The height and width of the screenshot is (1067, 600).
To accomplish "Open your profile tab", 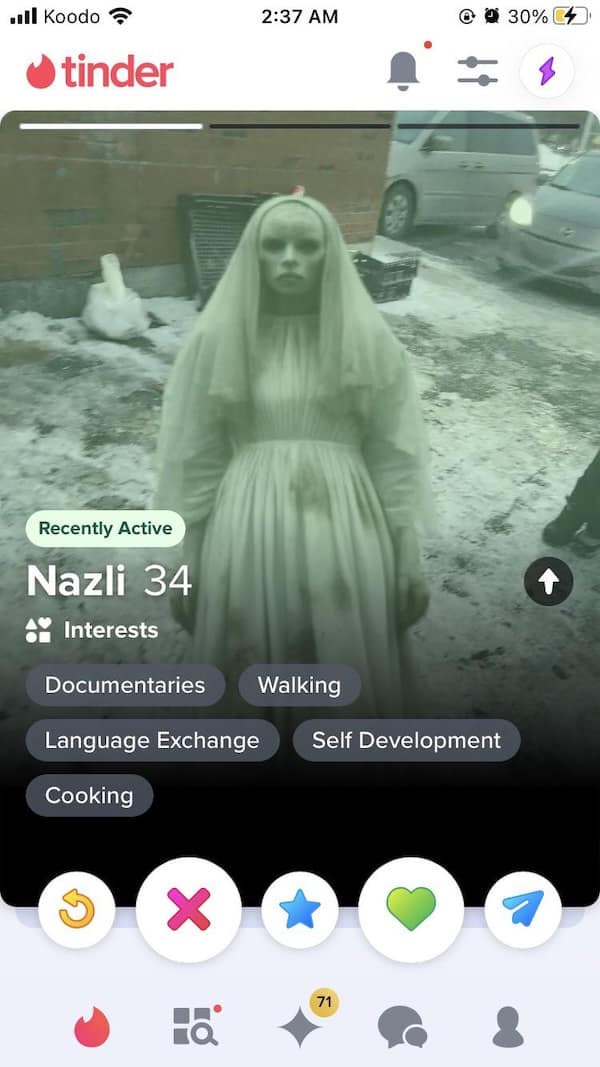I will [508, 1026].
